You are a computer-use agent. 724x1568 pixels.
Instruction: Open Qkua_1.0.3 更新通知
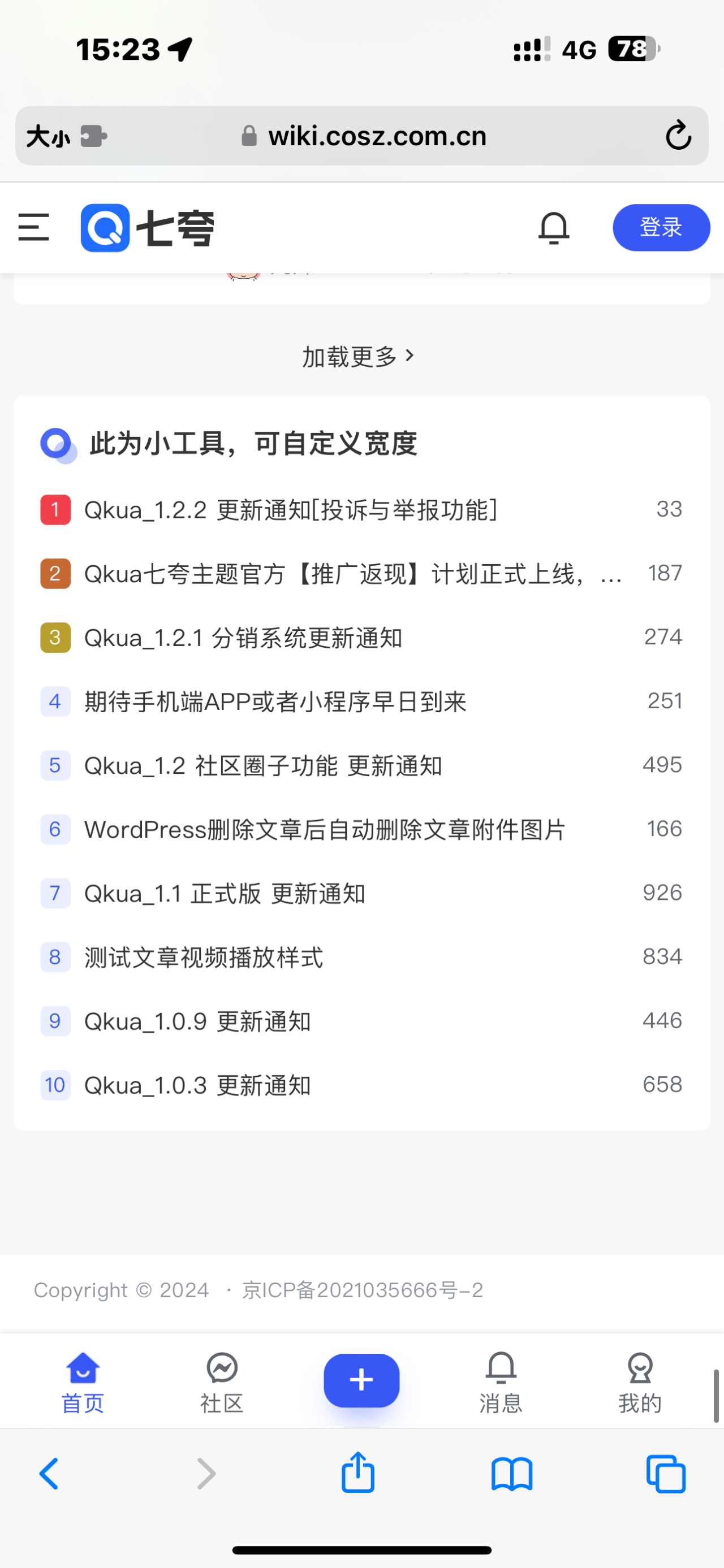point(197,1085)
